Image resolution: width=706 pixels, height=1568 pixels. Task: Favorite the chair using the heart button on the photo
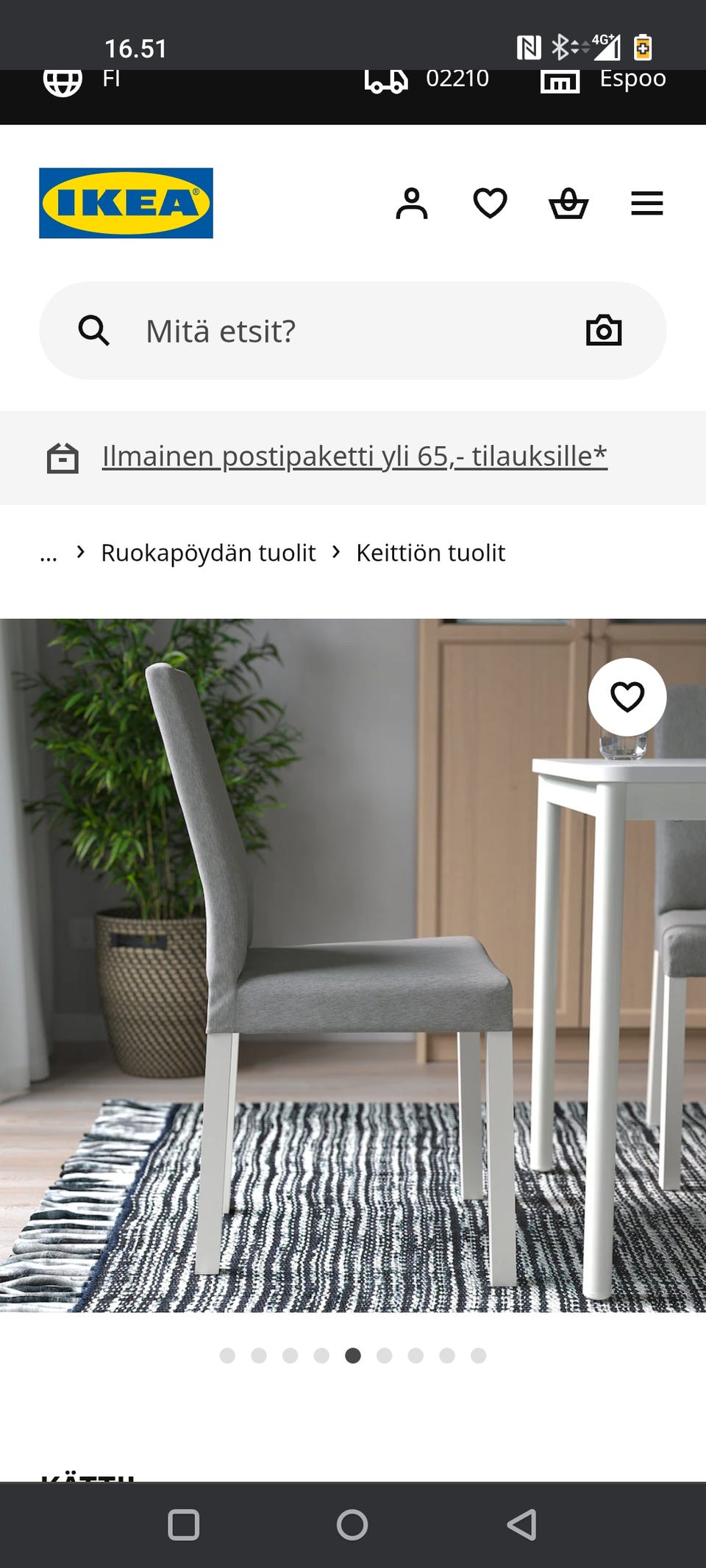628,698
